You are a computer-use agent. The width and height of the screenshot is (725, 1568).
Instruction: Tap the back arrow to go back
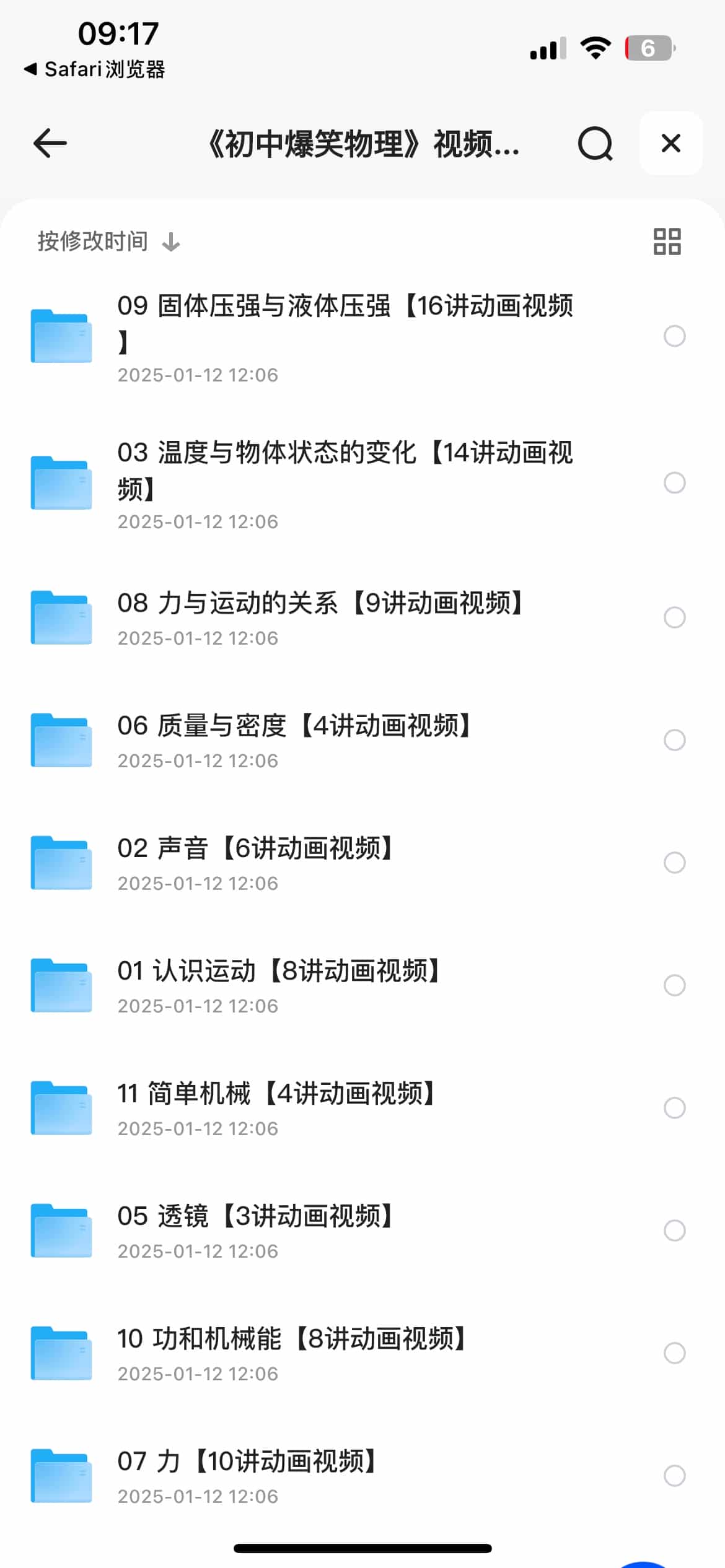(49, 143)
